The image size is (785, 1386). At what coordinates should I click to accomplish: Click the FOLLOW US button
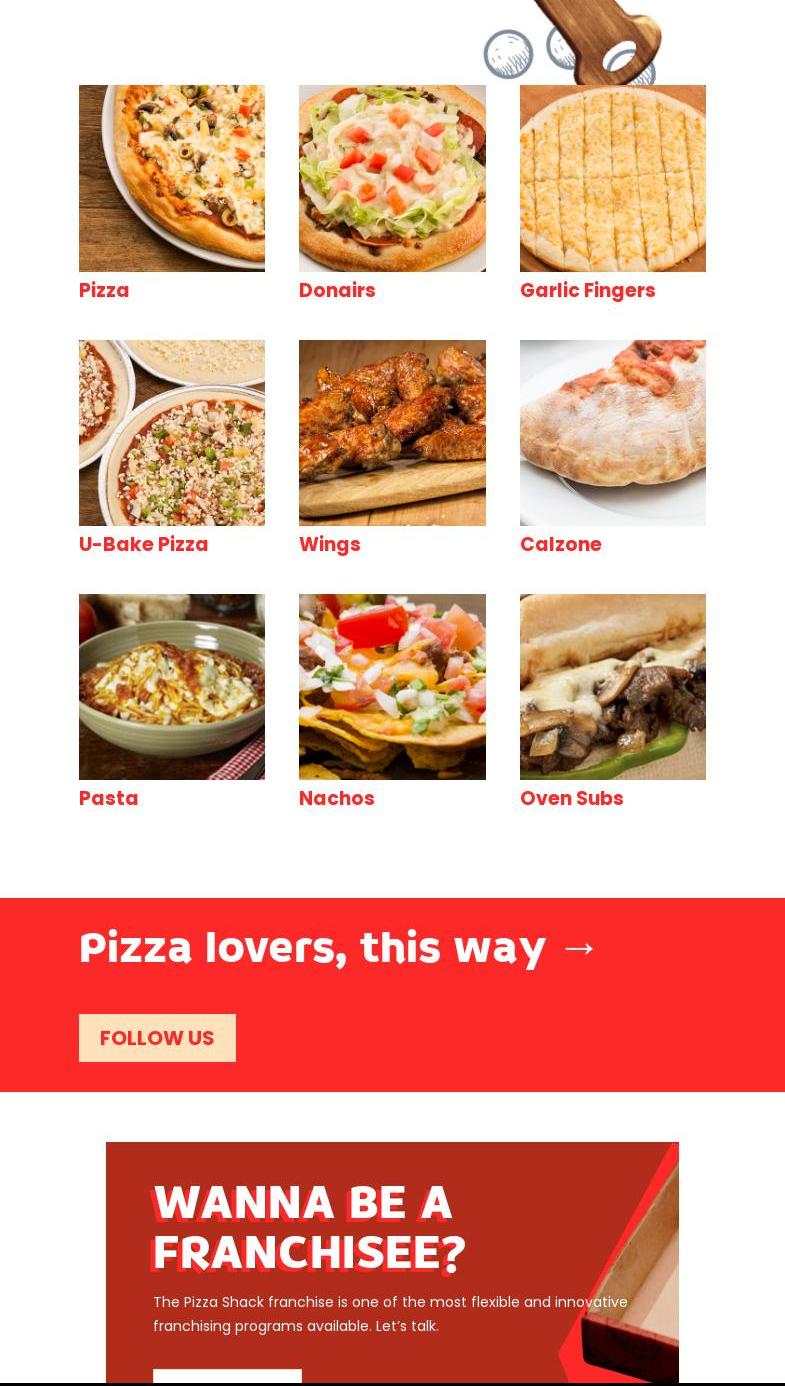pos(157,1038)
